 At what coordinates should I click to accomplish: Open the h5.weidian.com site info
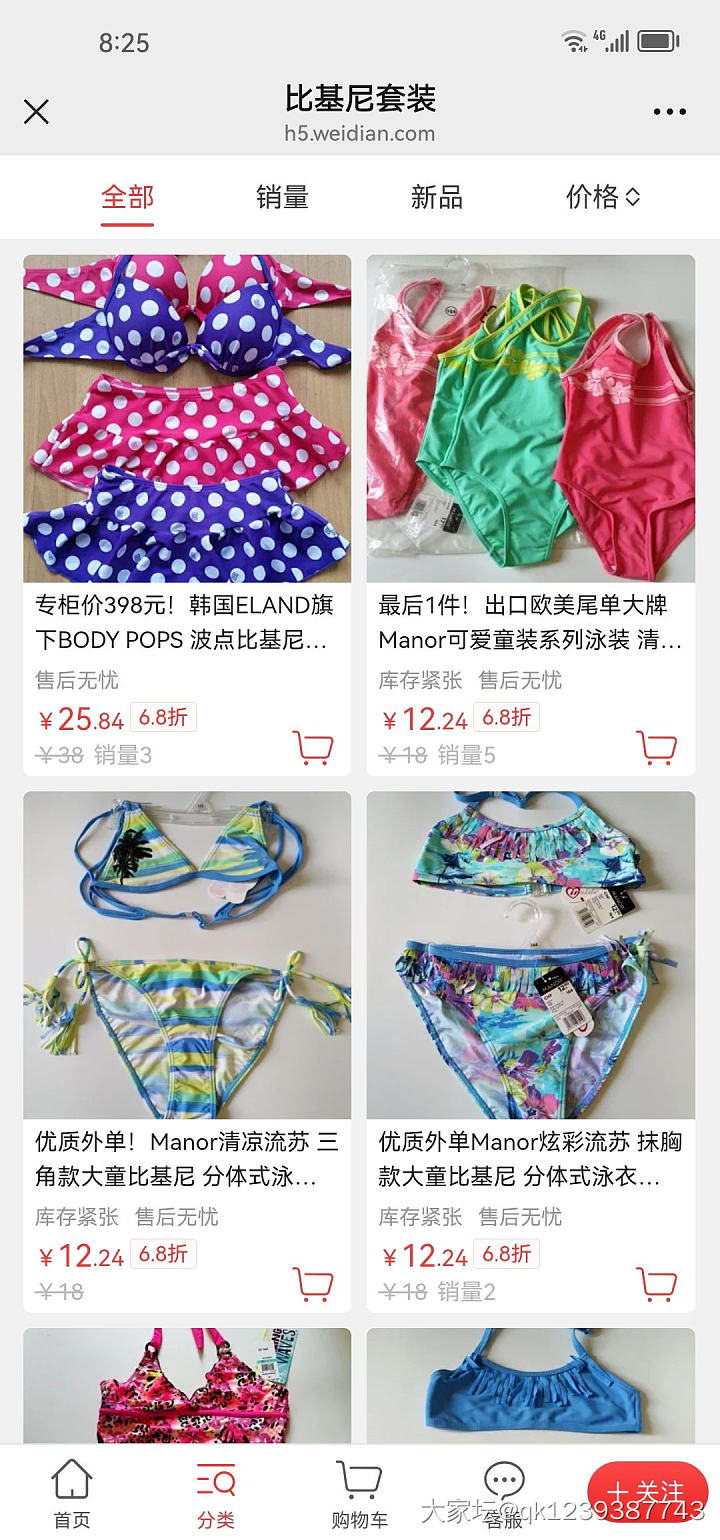(360, 133)
